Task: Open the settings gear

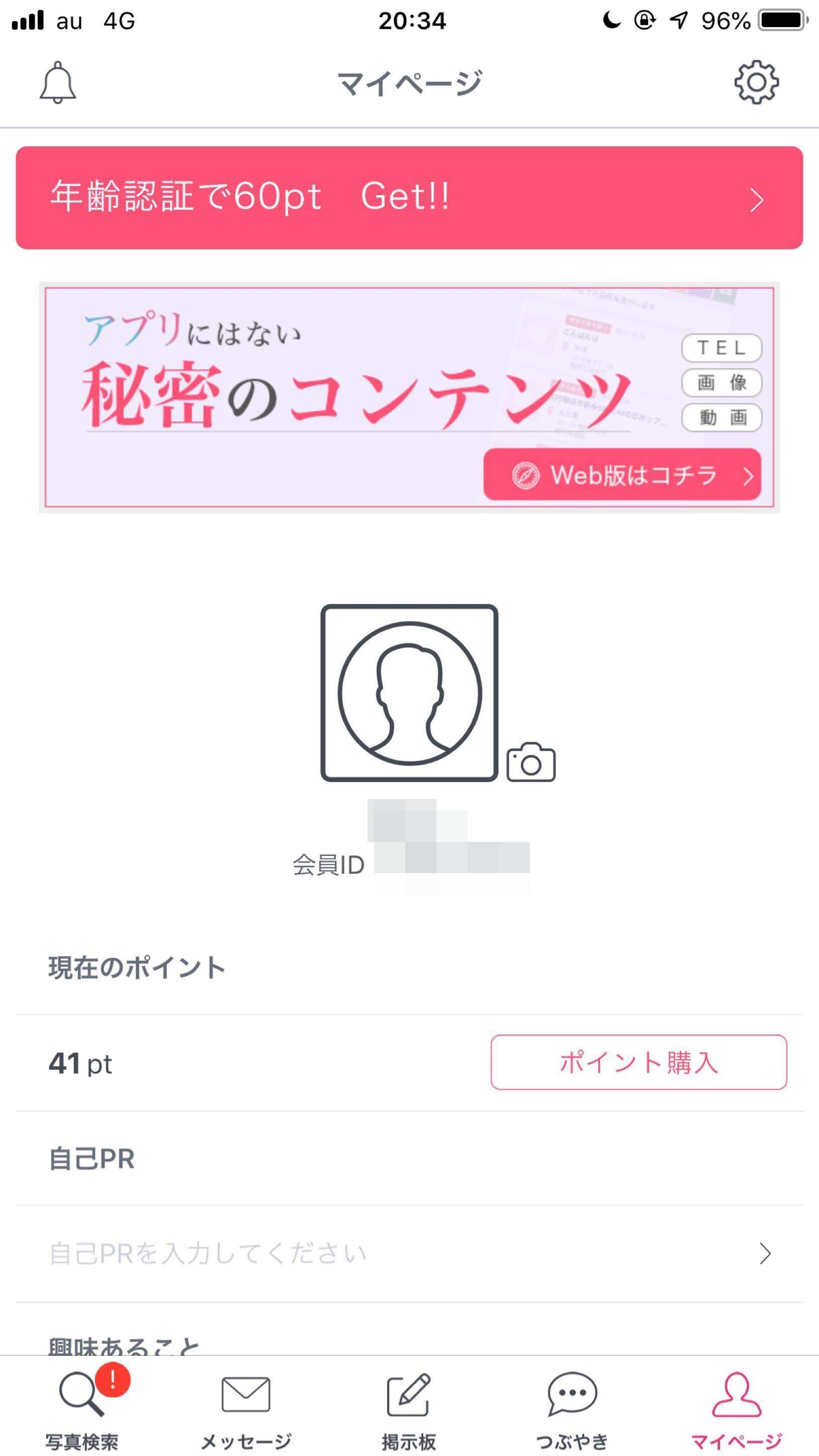Action: (x=756, y=82)
